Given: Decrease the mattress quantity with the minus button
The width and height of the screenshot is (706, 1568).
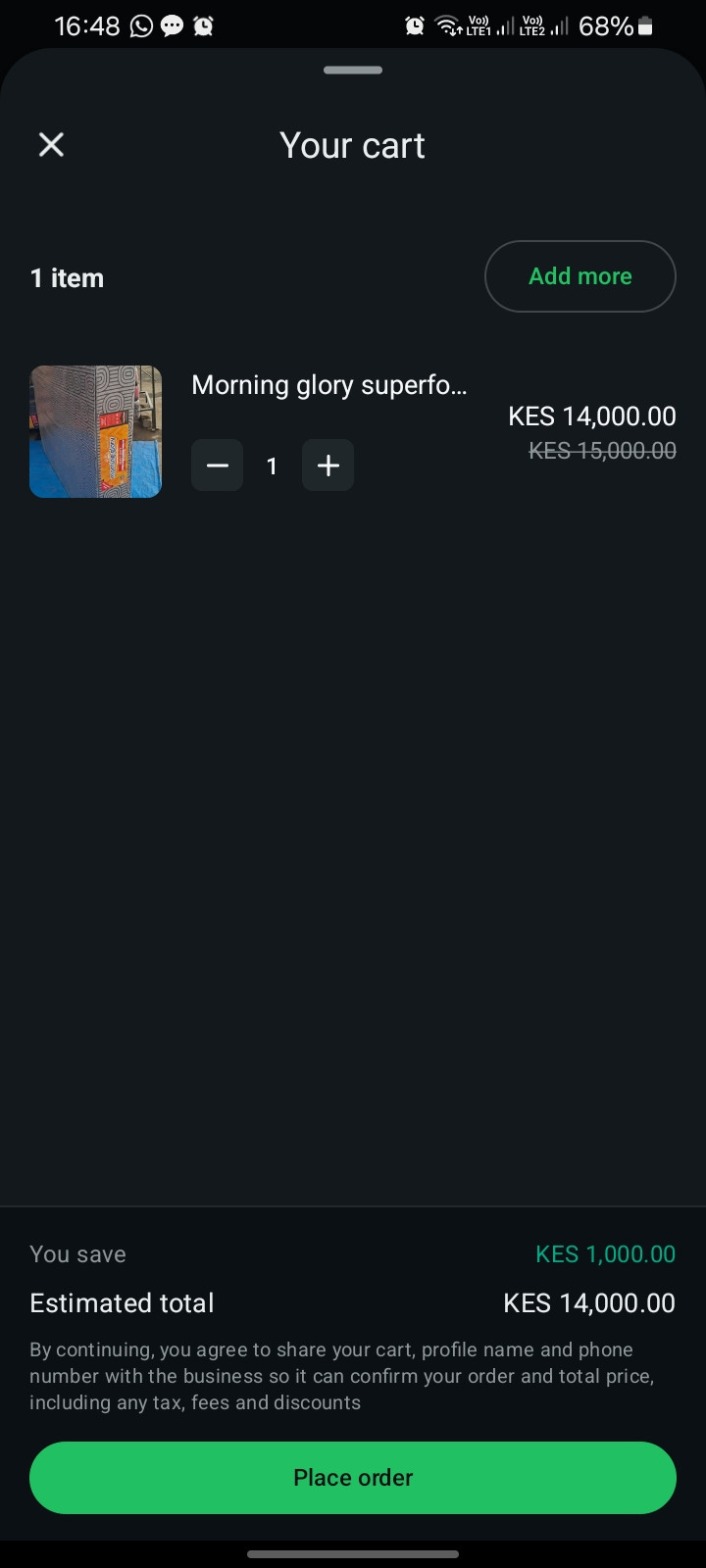Looking at the screenshot, I should coord(218,465).
